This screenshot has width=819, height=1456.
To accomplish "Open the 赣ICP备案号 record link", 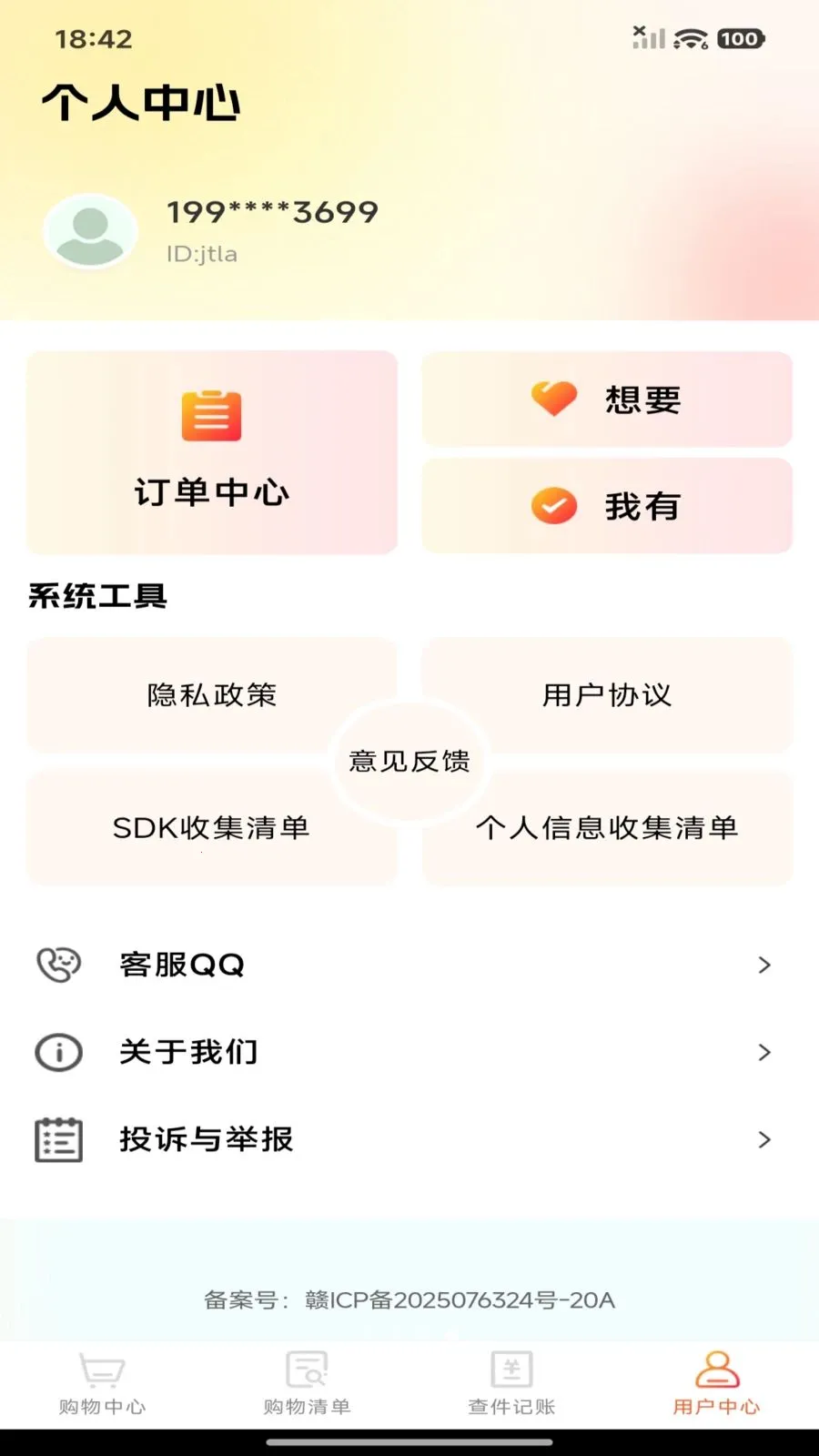I will click(409, 1300).
